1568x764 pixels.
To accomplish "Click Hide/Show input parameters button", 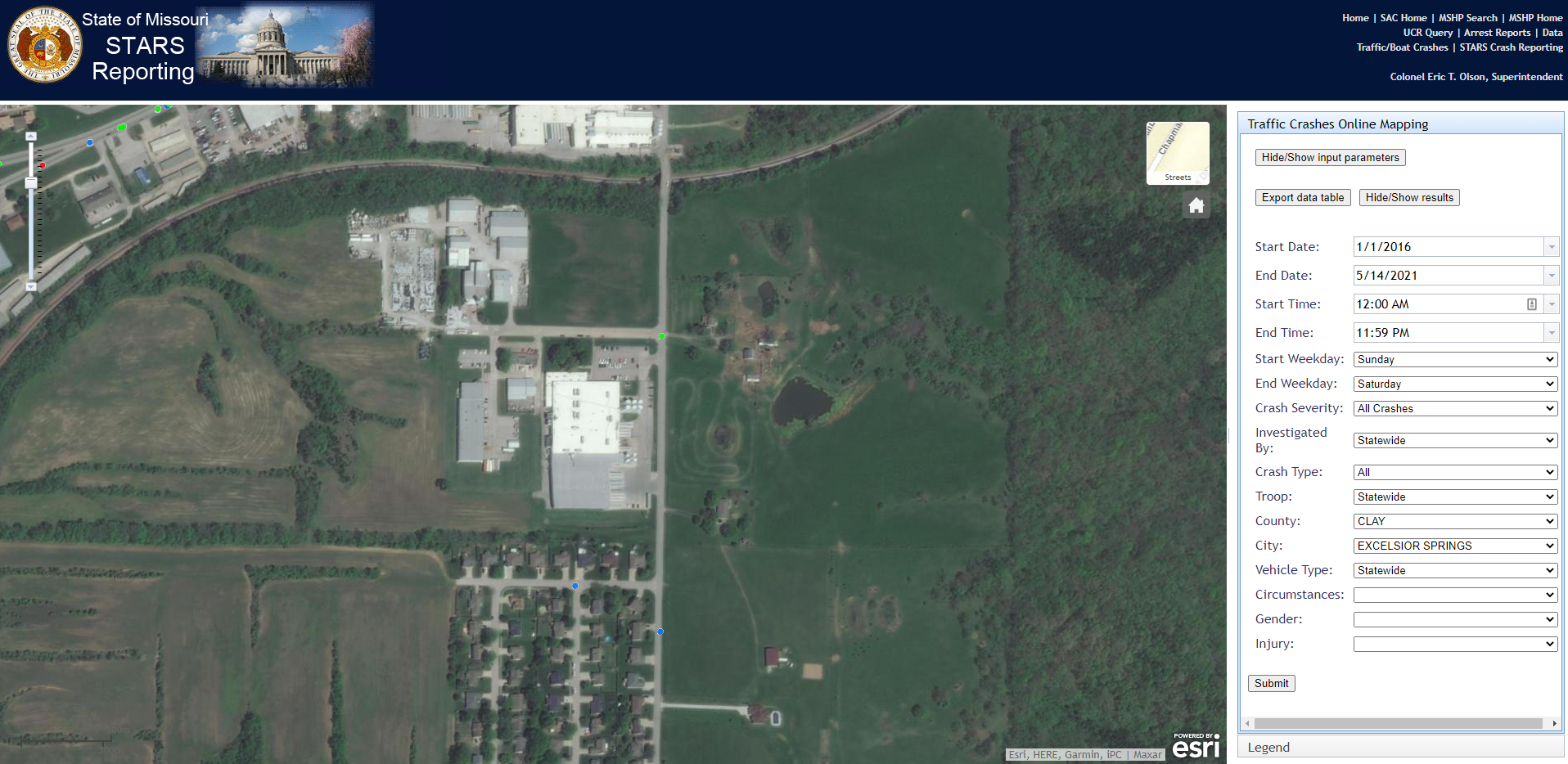I will [1330, 157].
